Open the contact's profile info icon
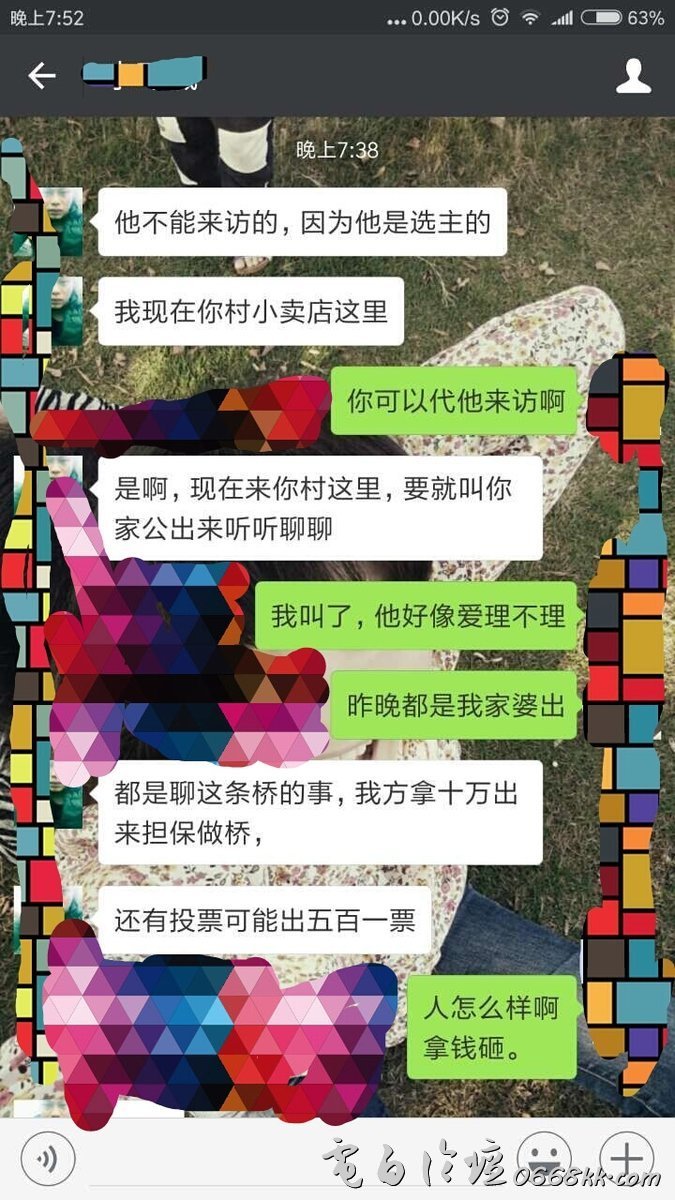This screenshot has width=675, height=1200. click(x=633, y=76)
